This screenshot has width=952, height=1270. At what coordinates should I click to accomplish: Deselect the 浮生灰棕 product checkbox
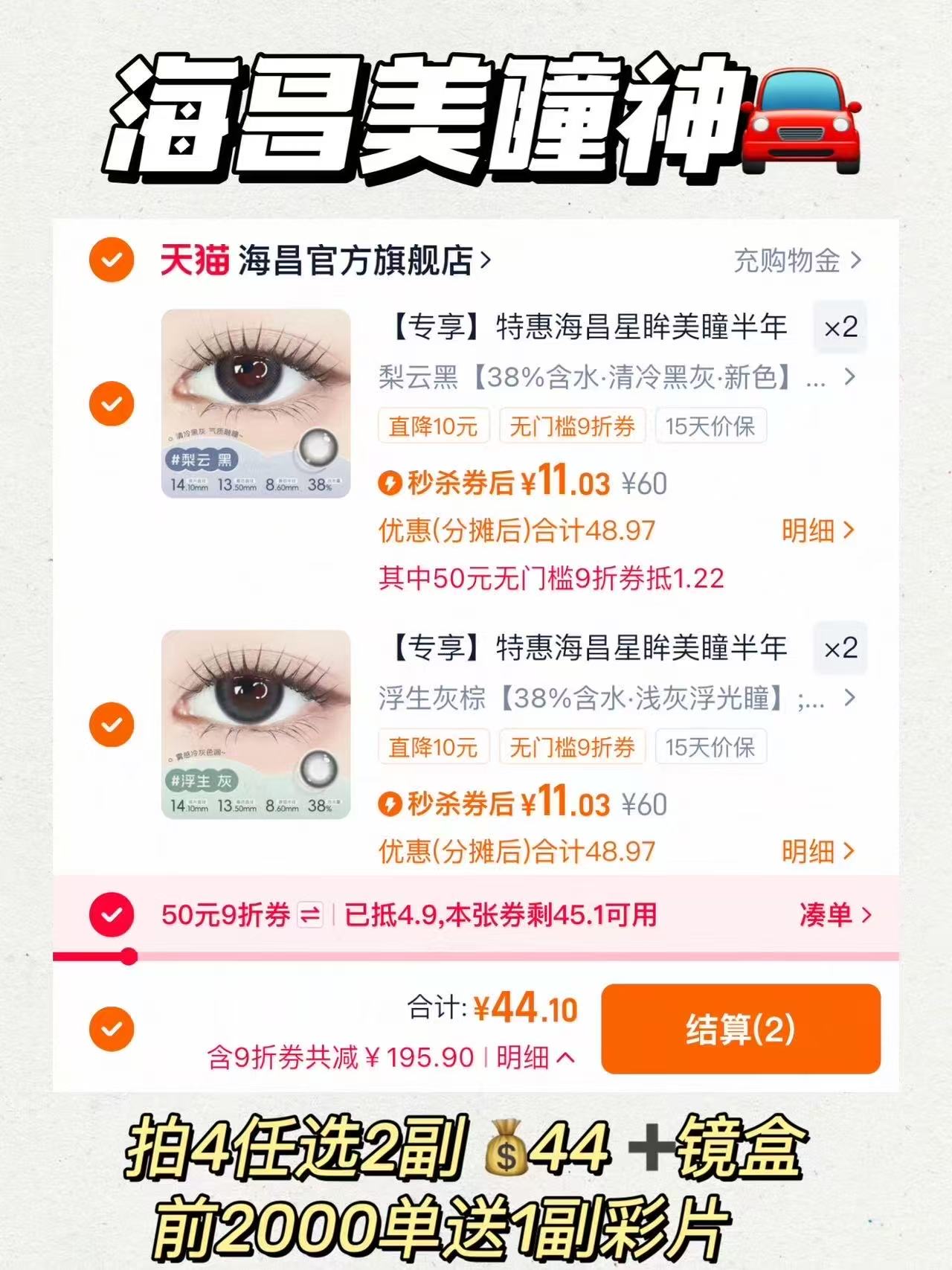point(110,724)
